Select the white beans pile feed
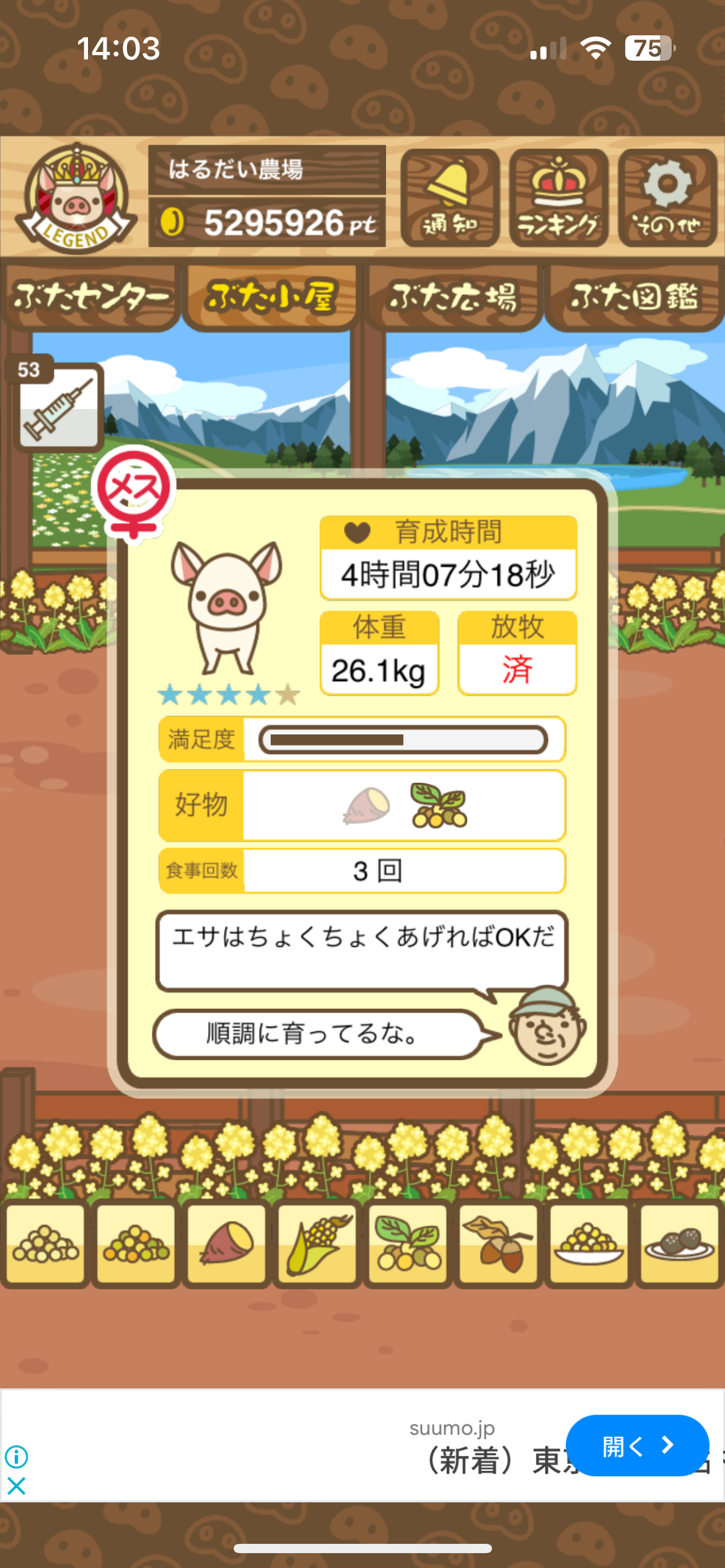Screen dimensions: 725x1568 point(45,1243)
